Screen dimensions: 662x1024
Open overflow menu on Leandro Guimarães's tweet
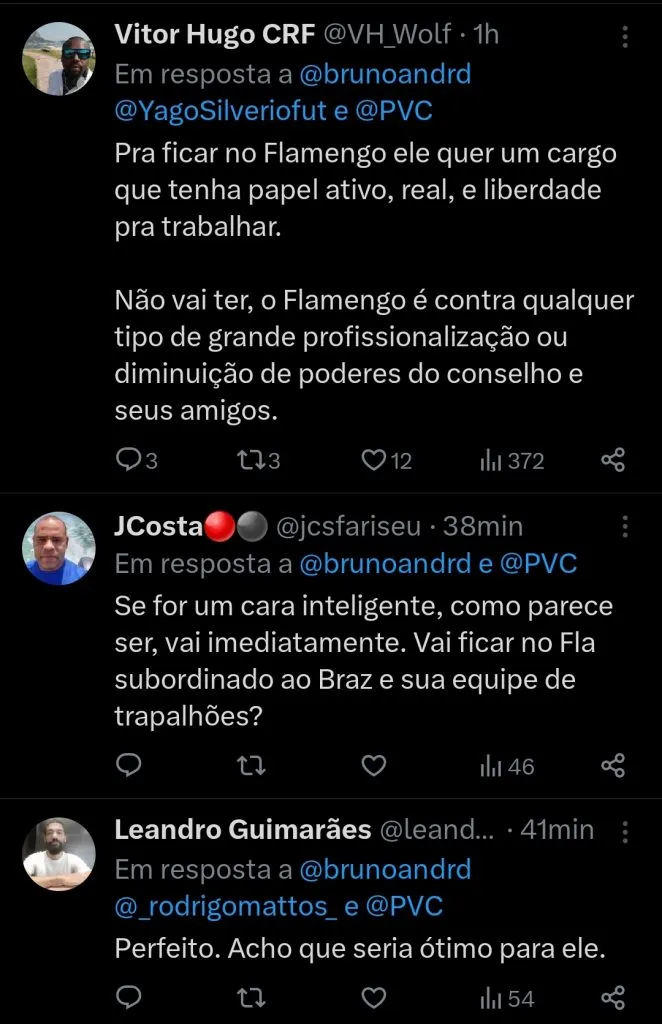[626, 832]
